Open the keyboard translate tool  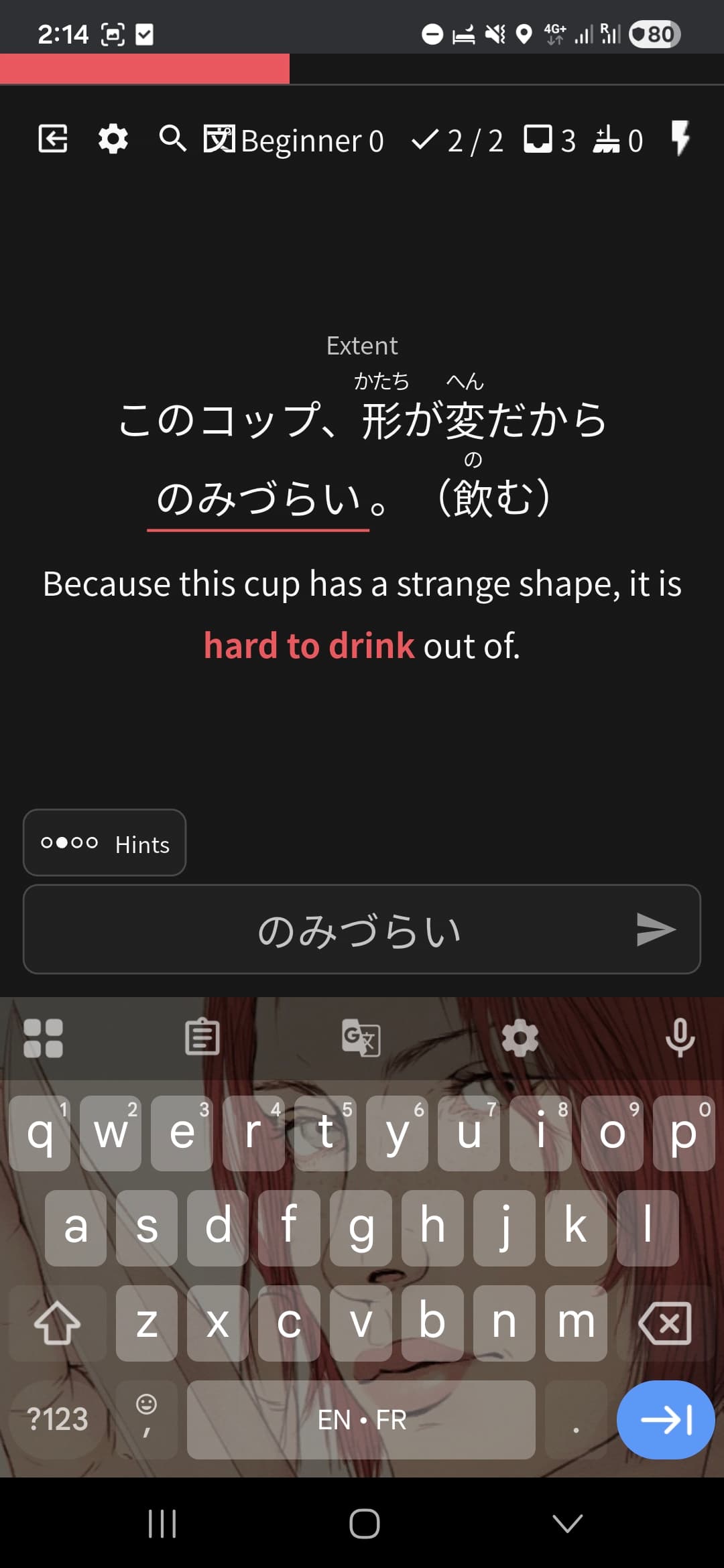point(361,1037)
